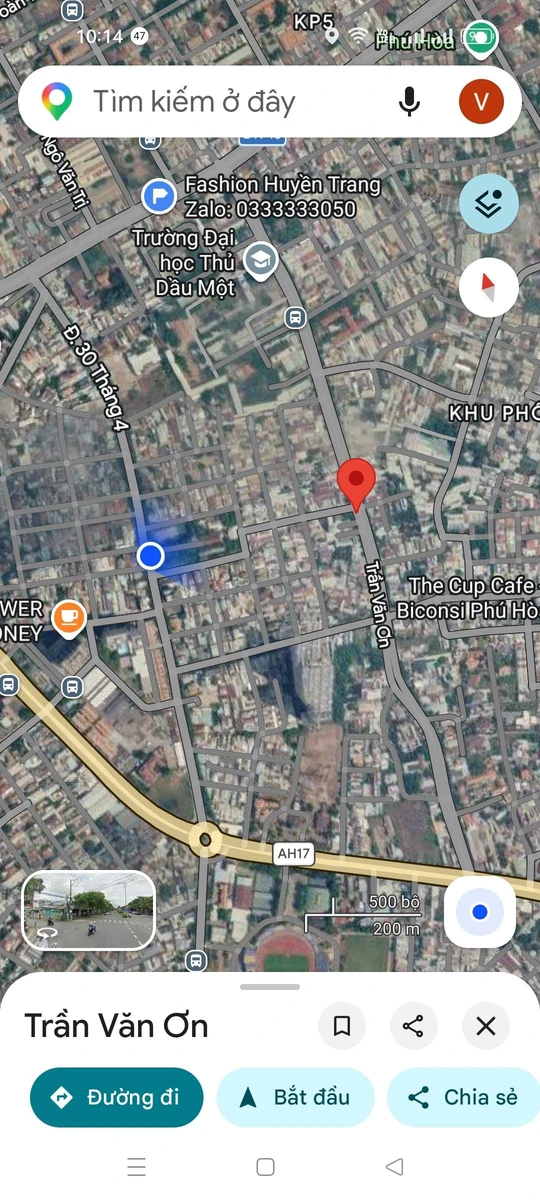Start voice search with the microphone
Viewport: 540px width, 1200px height.
[x=409, y=101]
